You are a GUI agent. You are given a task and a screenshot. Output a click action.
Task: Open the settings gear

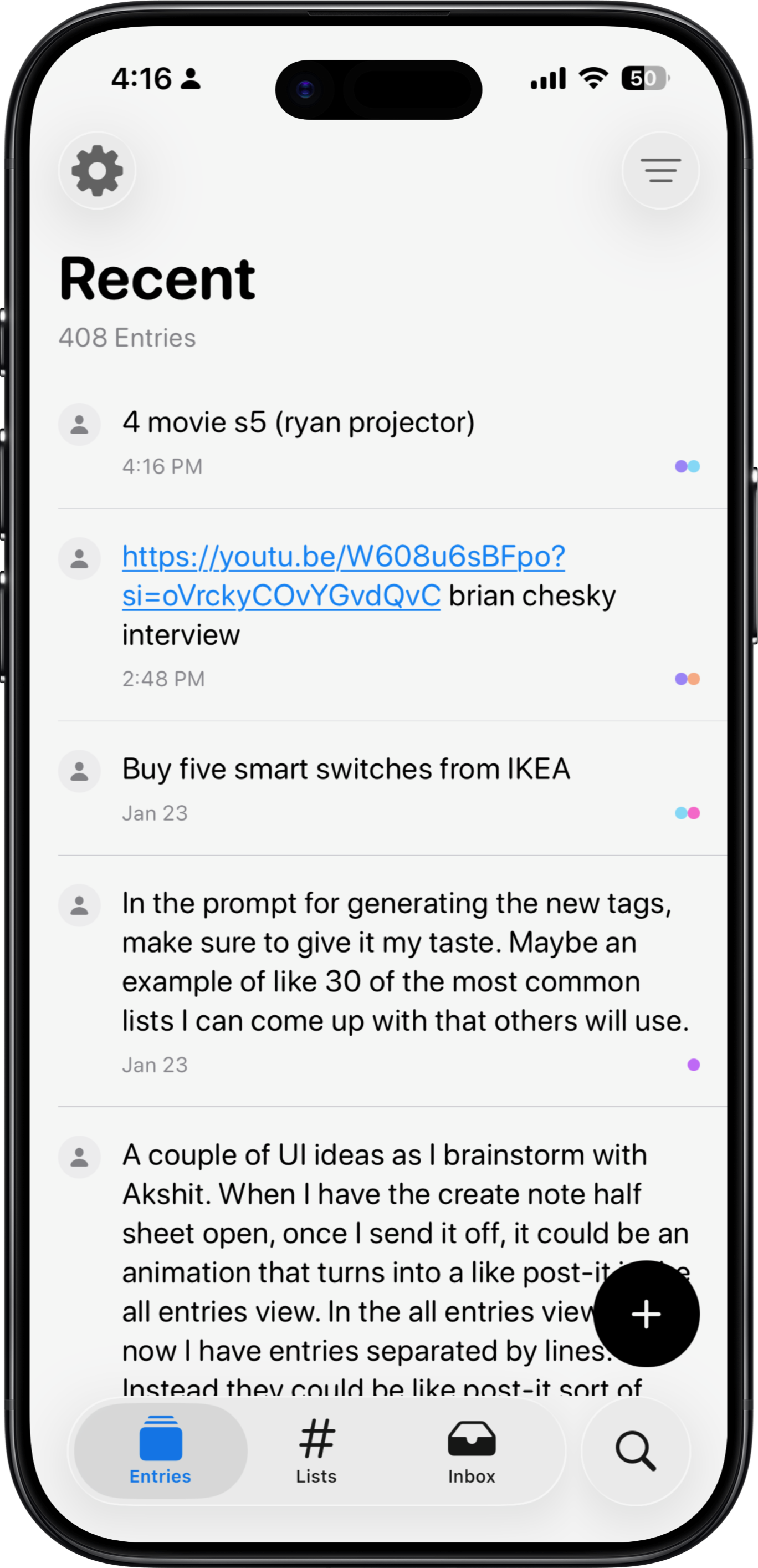tap(98, 171)
